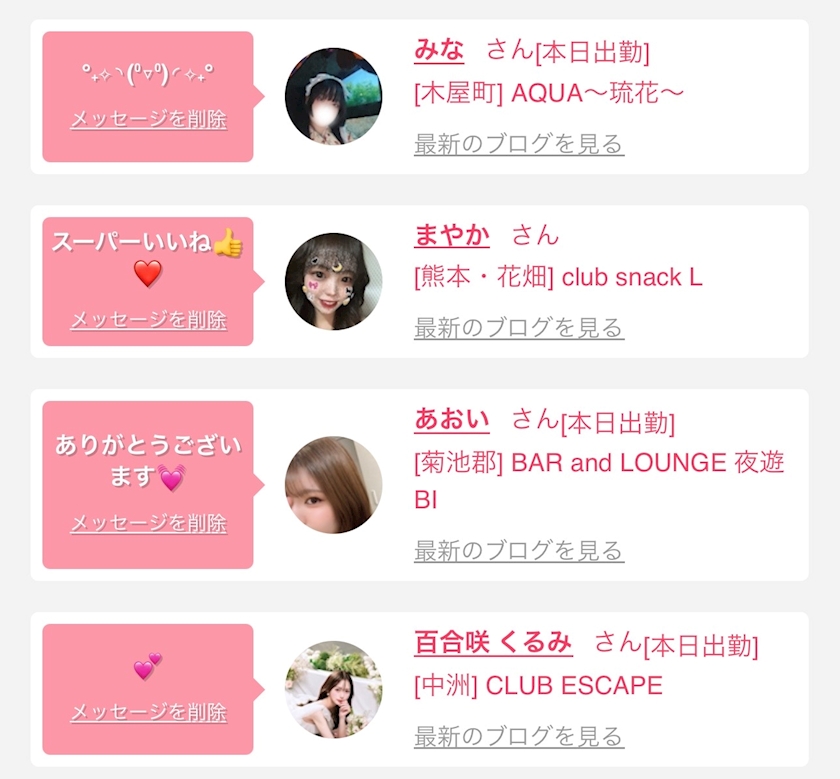Delete the ありがとうございます message to あおい
The height and width of the screenshot is (779, 840).
pyautogui.click(x=149, y=523)
